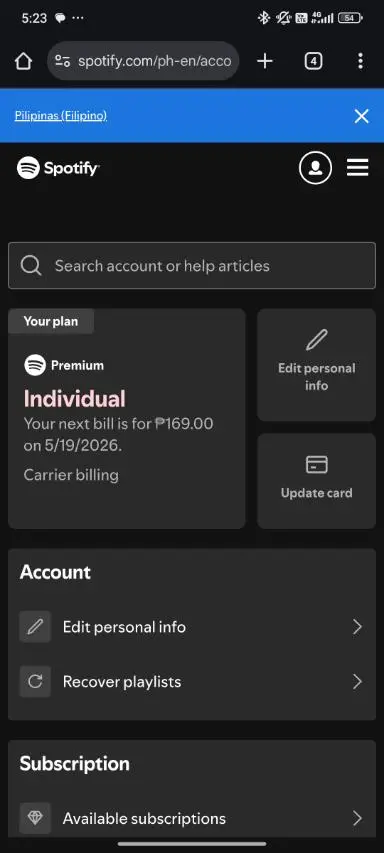Open a new browser tab

pos(264,61)
